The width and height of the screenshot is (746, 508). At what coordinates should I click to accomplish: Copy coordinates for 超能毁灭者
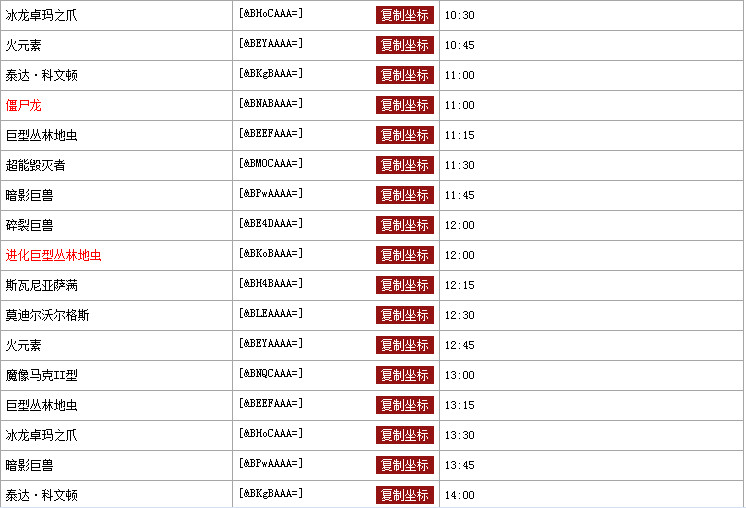pyautogui.click(x=405, y=165)
